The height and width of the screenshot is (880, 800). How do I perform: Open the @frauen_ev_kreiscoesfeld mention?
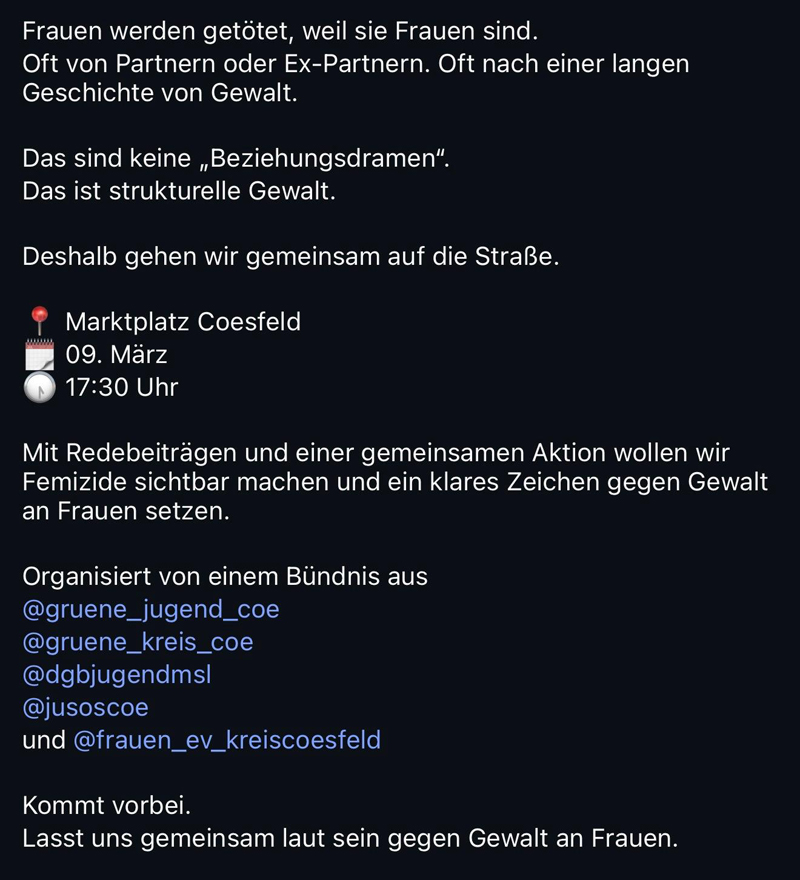pyautogui.click(x=227, y=741)
